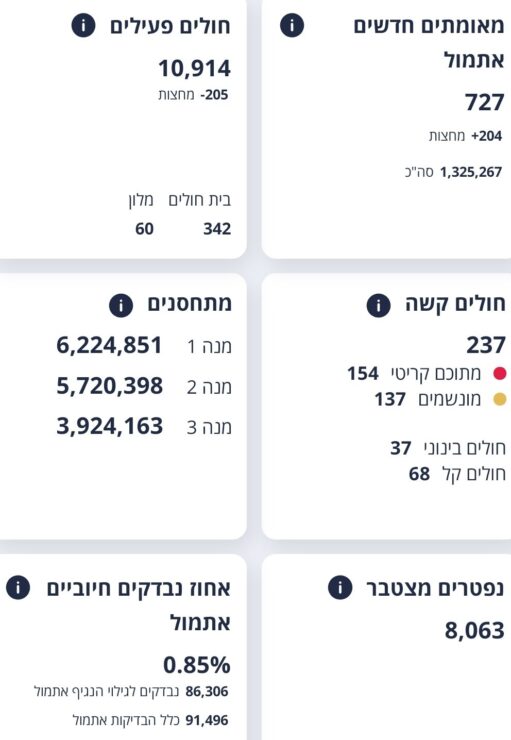Open info icon for חולים פעילים
This screenshot has width=511, height=740.
84,25
